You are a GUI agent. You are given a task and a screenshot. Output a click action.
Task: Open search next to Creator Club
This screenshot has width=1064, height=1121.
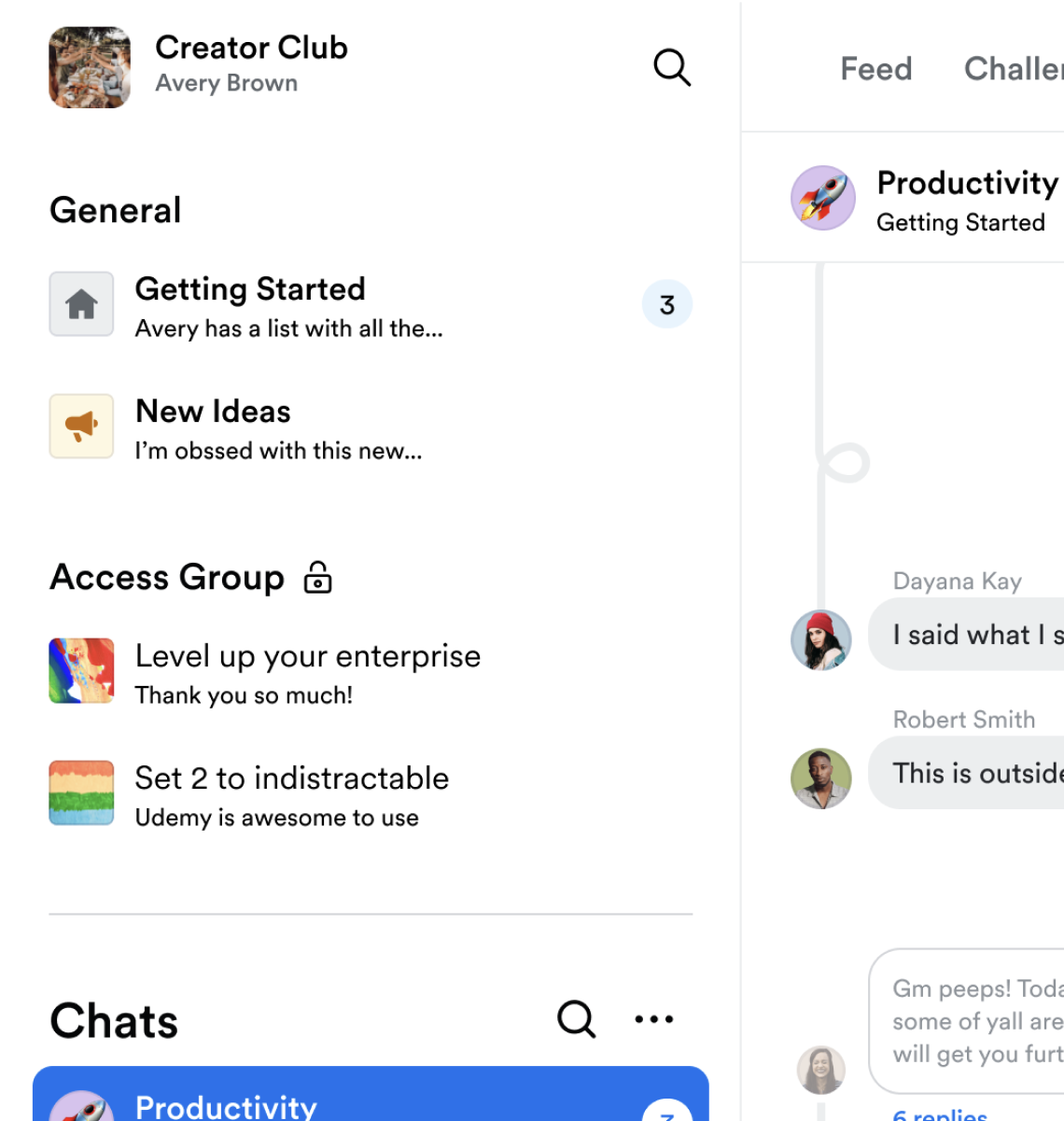[x=671, y=67]
